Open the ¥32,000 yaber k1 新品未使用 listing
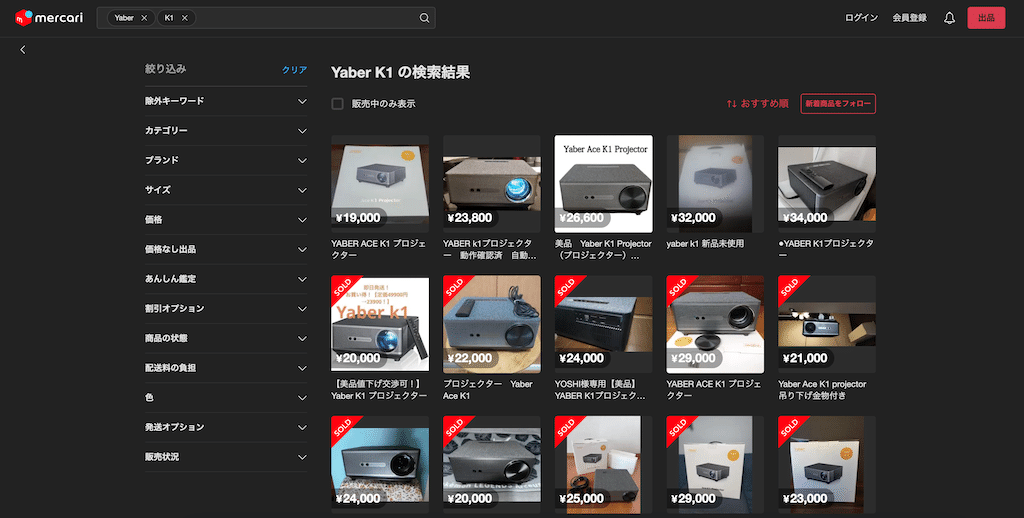1024x518 pixels. click(715, 184)
